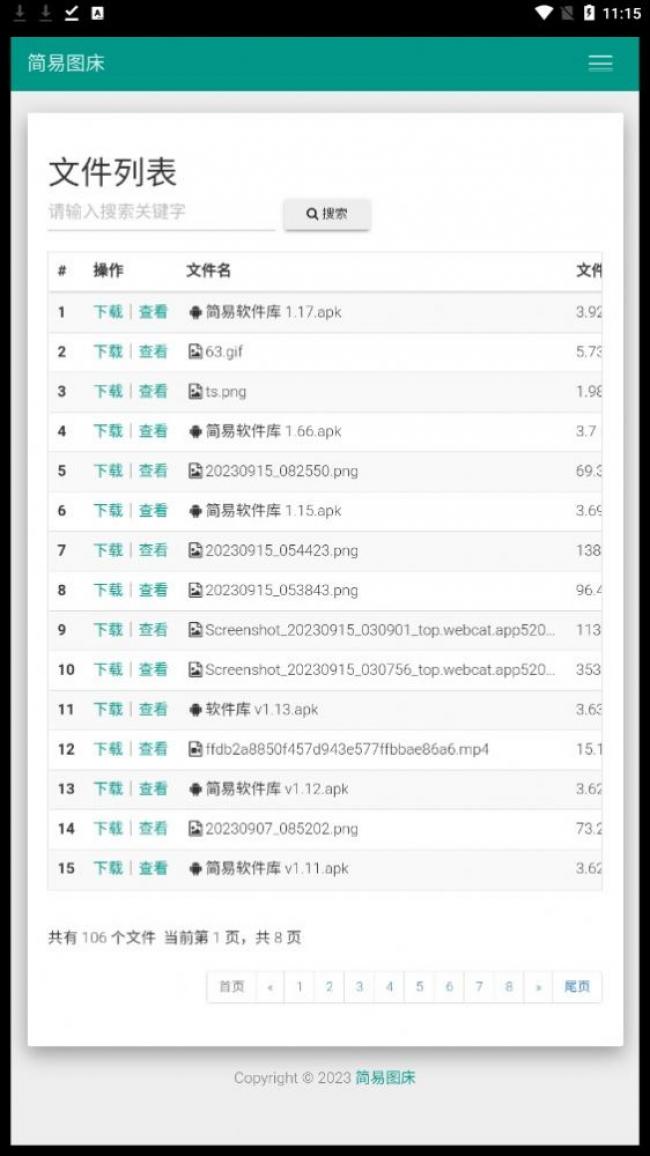Viewport: 650px width, 1156px height.
Task: Download 软件库 v1.13.apk via 下载
Action: click(x=108, y=709)
